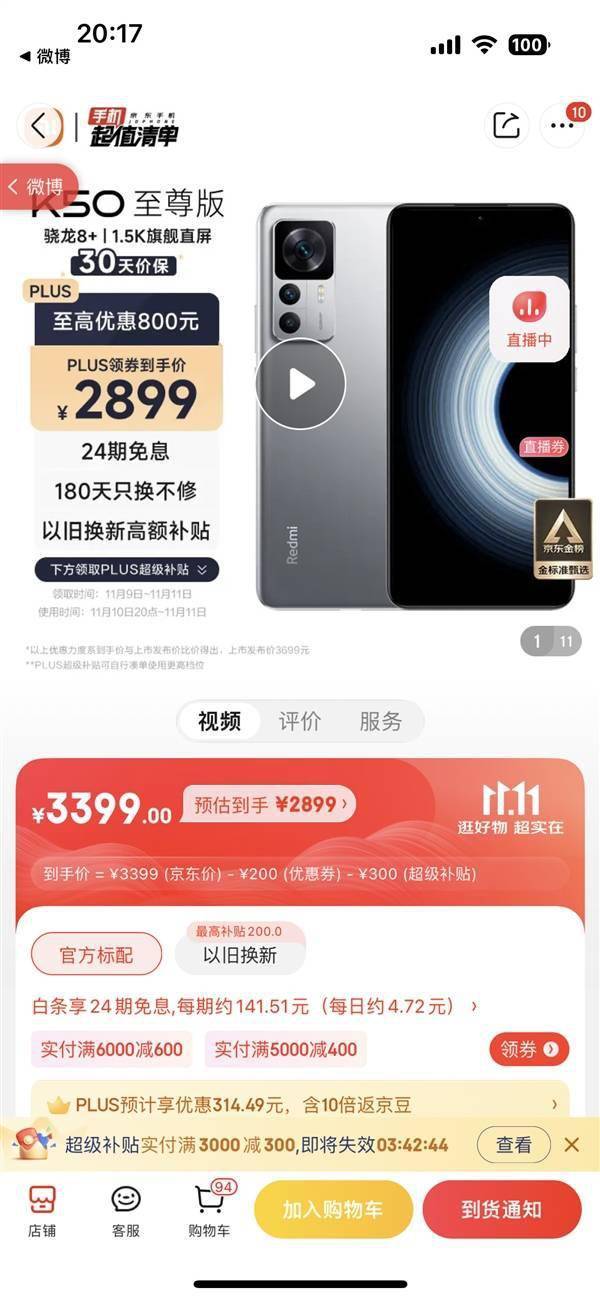This screenshot has width=600, height=1300.
Task: Open the 店铺 store page
Action: (41, 1210)
